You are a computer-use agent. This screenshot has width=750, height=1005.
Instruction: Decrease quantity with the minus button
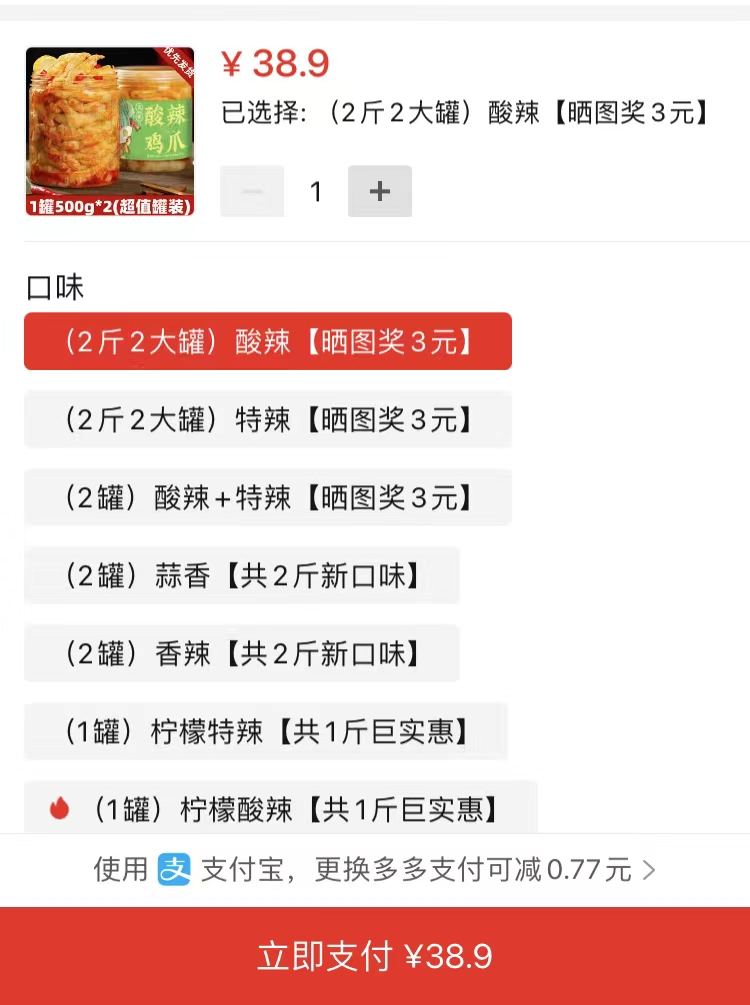pos(252,191)
